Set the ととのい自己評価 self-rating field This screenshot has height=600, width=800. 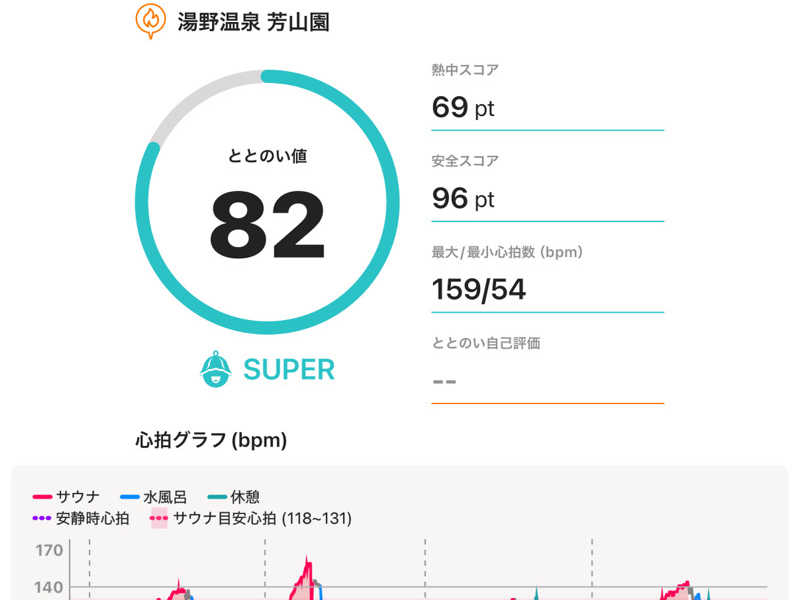tap(546, 381)
